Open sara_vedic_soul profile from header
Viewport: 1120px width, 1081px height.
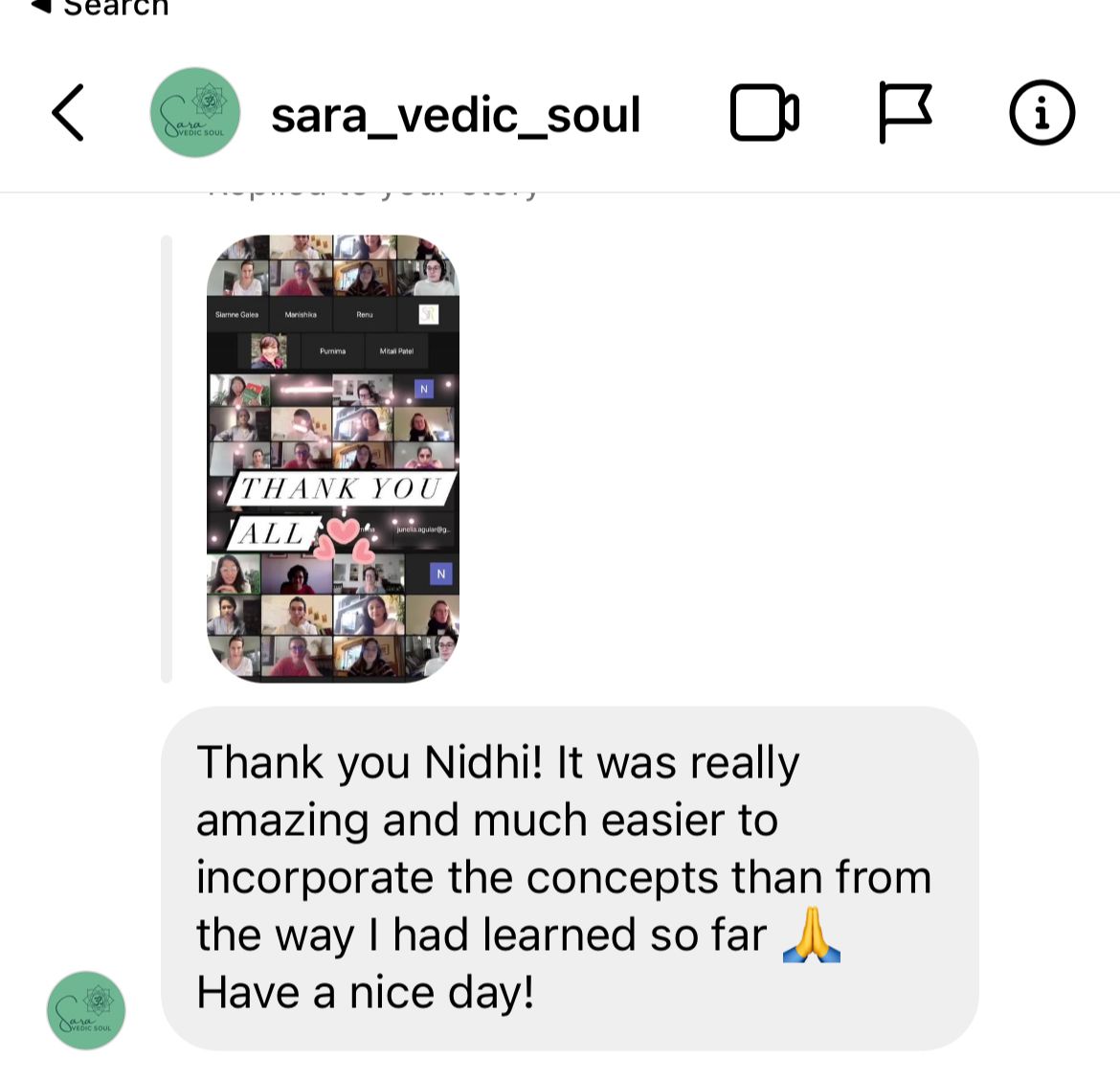tap(455, 115)
